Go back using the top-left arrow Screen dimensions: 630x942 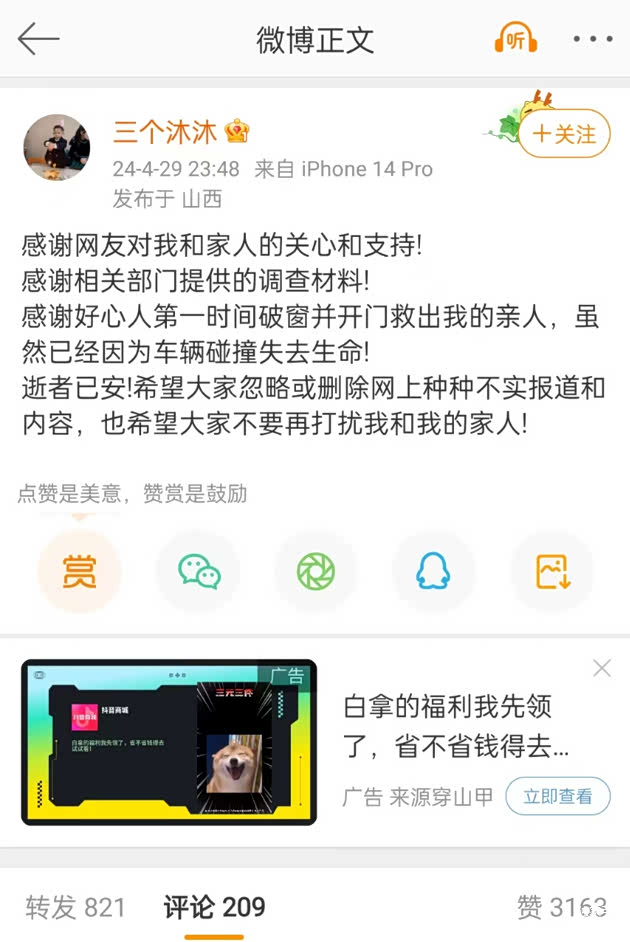(x=39, y=39)
